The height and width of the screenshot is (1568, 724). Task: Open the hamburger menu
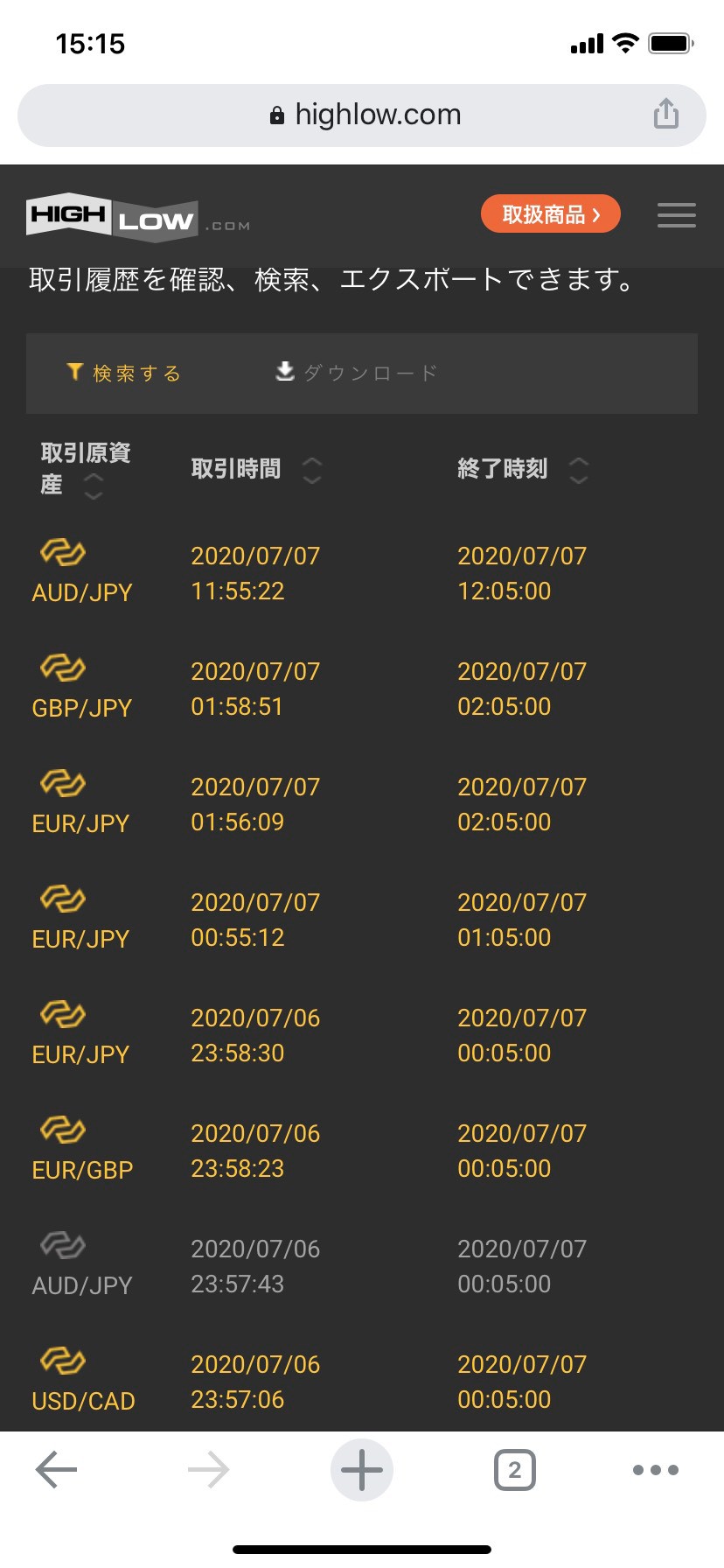pos(676,214)
